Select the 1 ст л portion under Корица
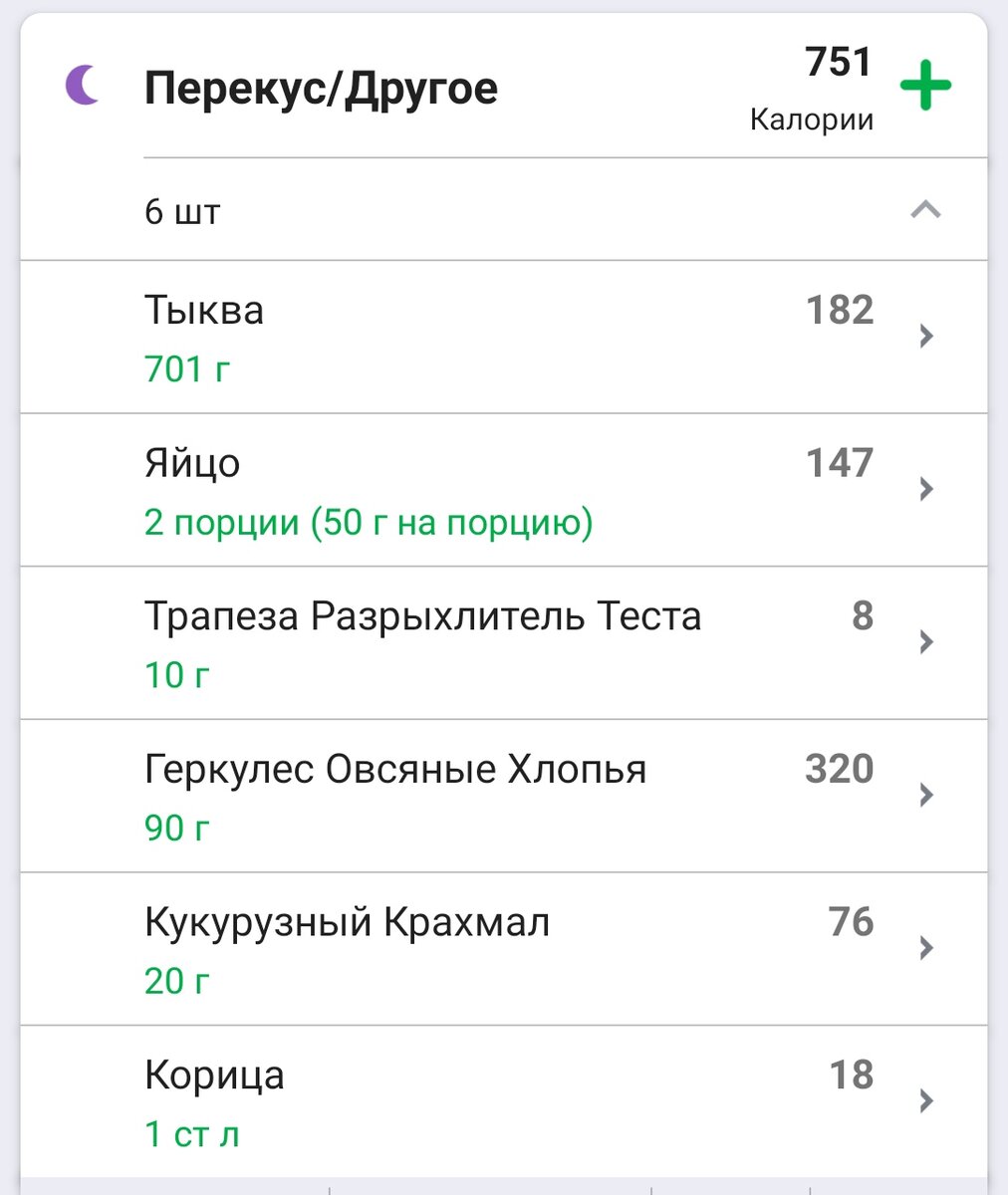1008x1195 pixels. [x=193, y=1132]
